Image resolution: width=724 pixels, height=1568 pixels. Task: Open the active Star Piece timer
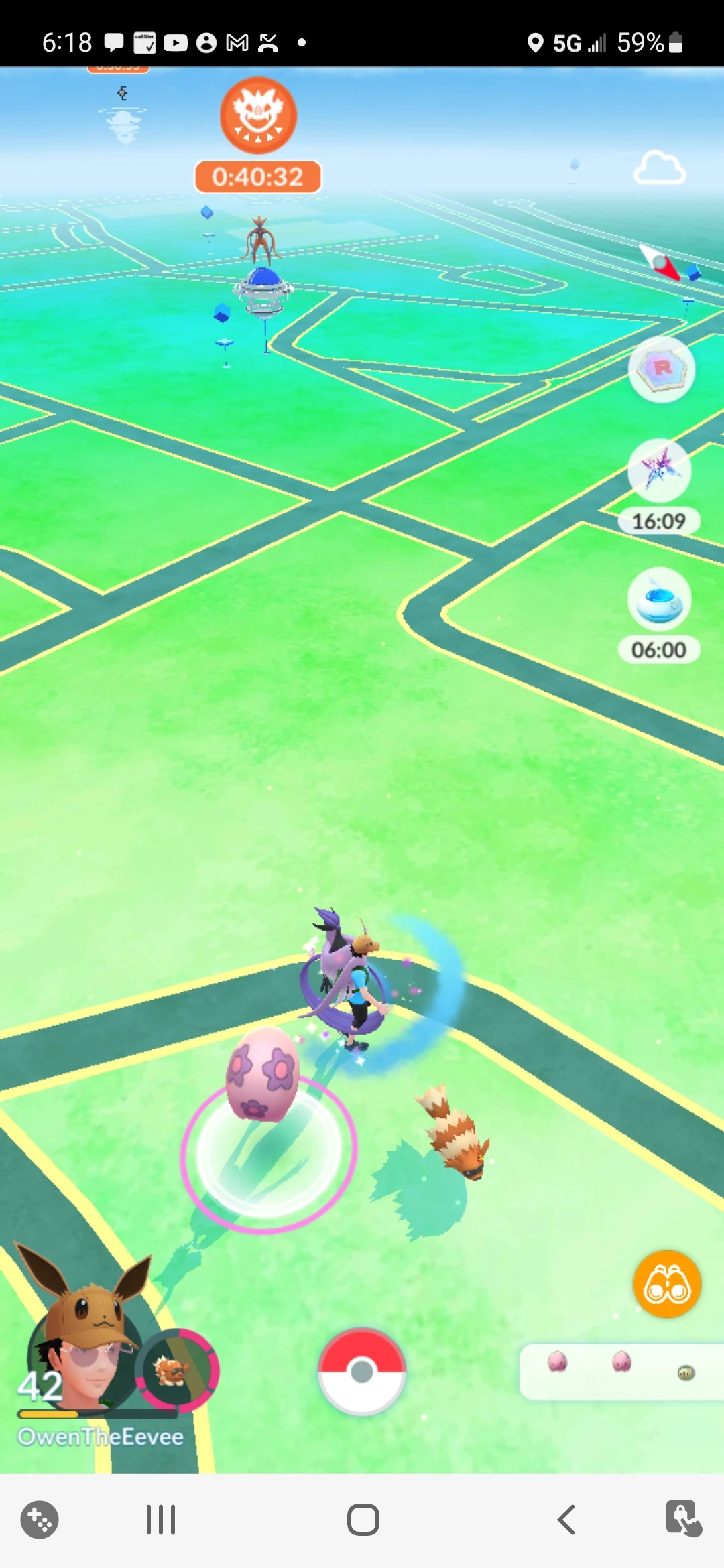[x=660, y=470]
